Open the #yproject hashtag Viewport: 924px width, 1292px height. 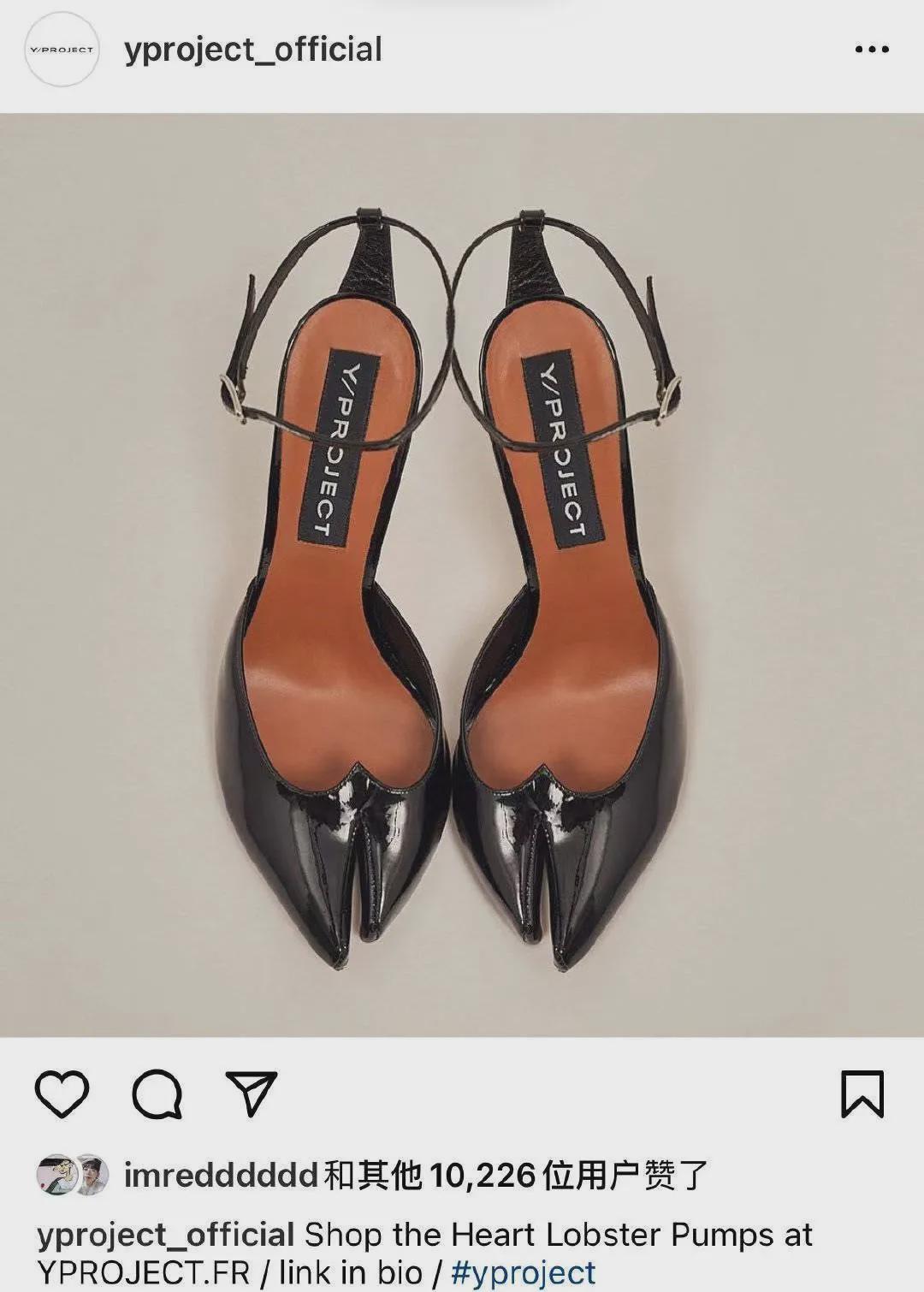point(523,1273)
